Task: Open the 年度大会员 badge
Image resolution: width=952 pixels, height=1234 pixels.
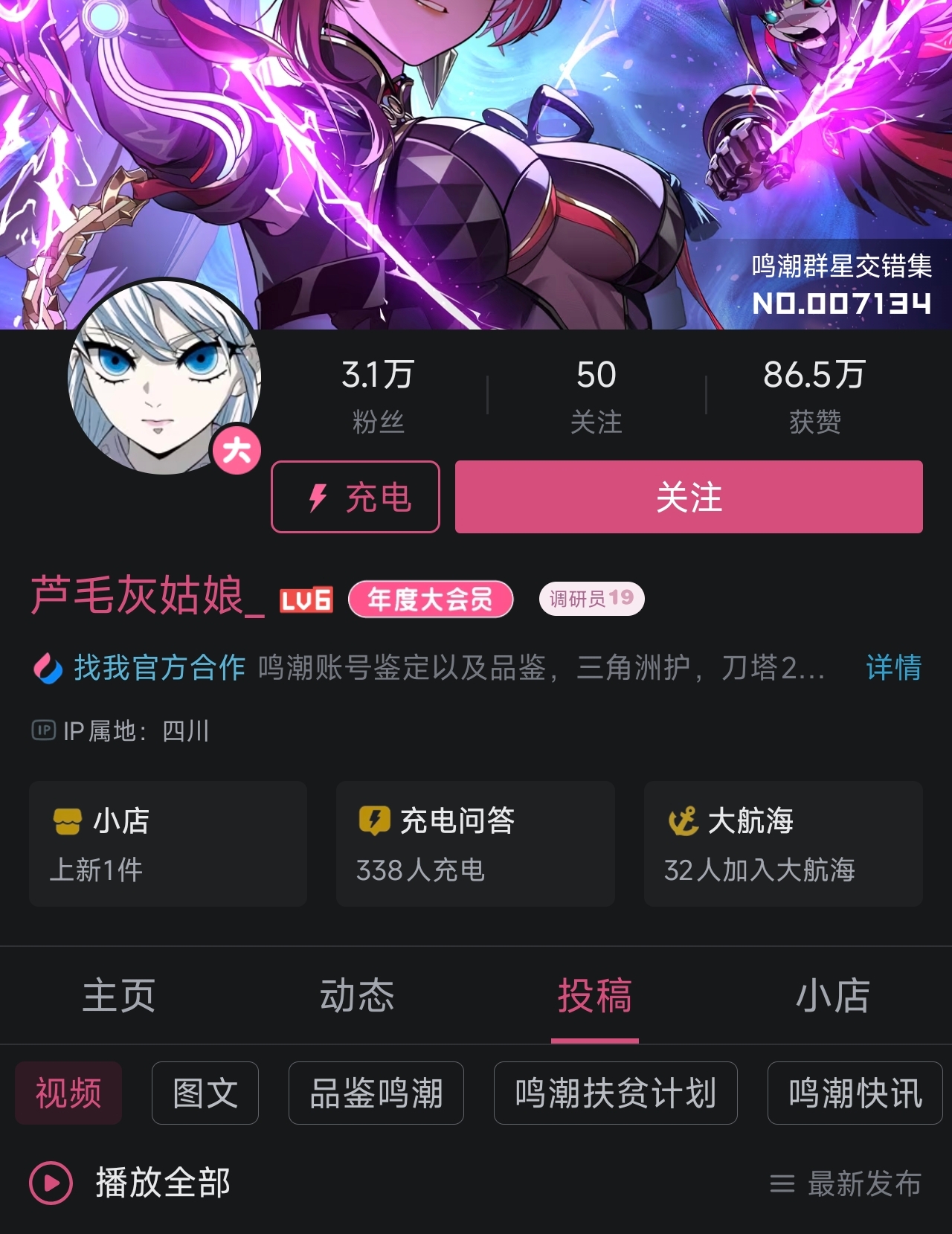Action: pos(431,600)
